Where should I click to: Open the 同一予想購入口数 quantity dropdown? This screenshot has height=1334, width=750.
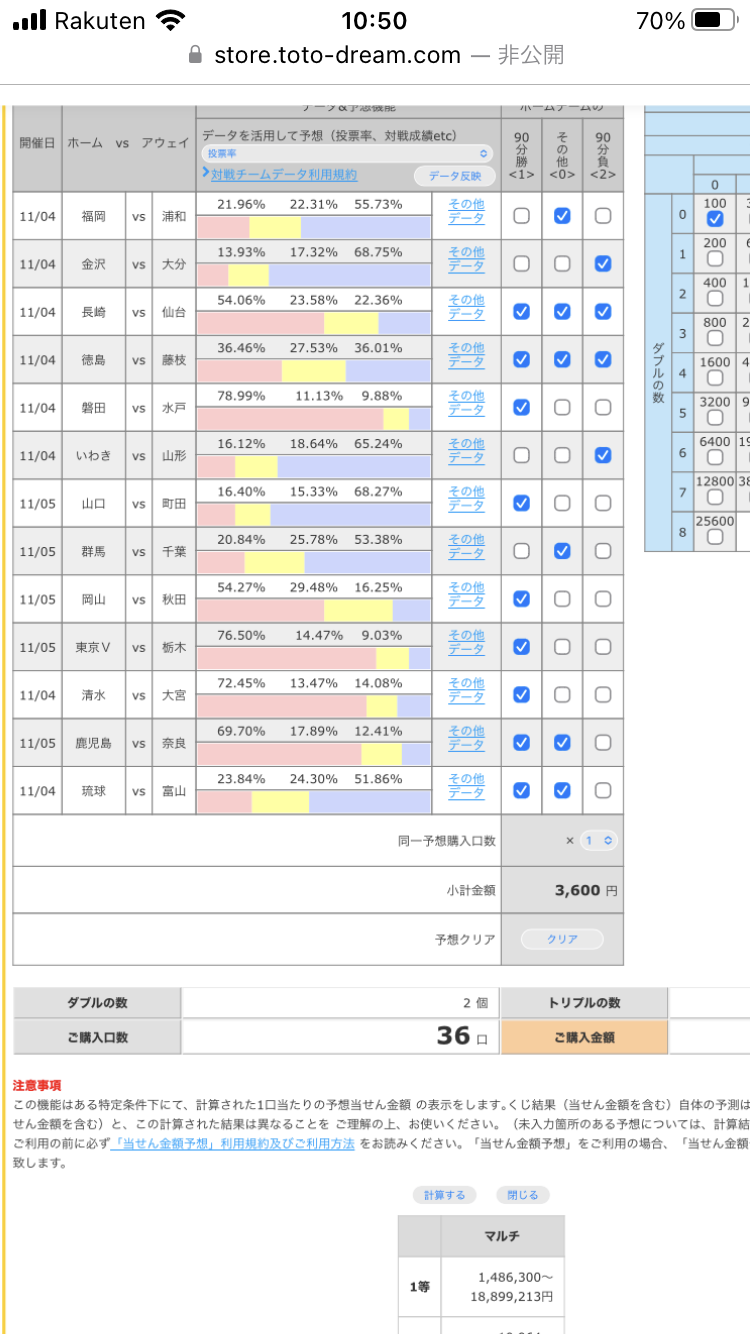600,841
